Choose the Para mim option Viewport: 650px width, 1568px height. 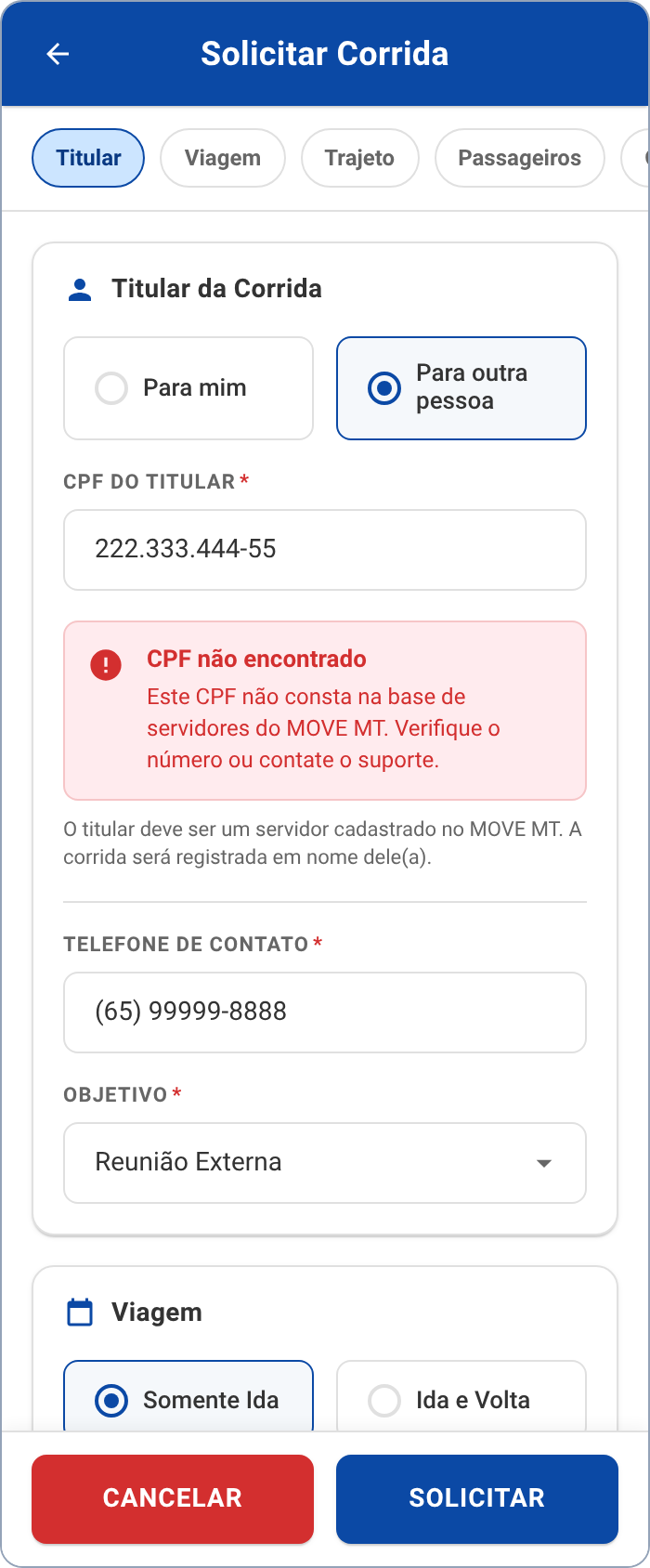click(x=188, y=388)
